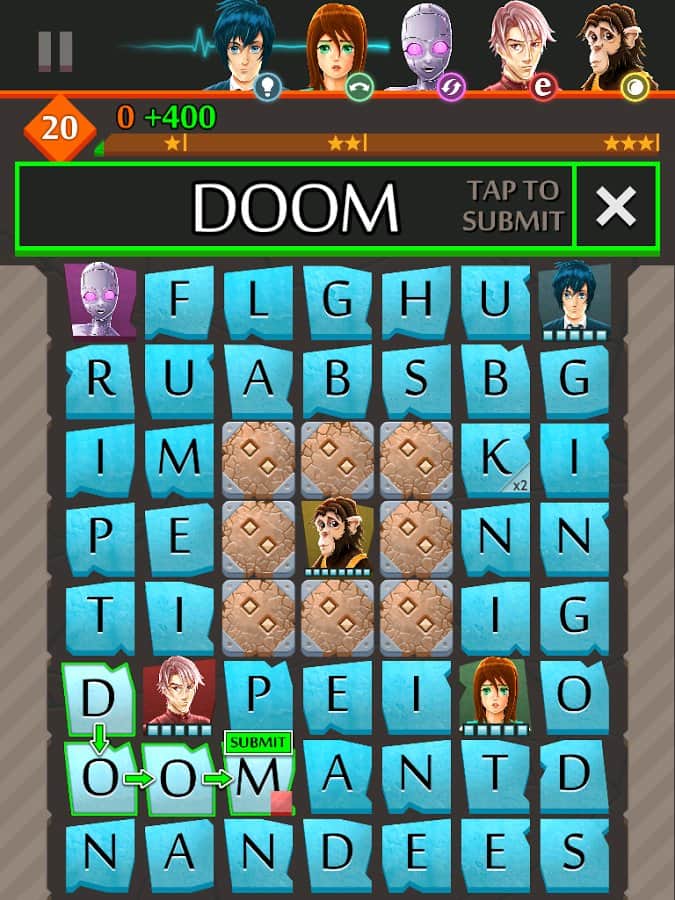Tap the monkey tile among the rocks
This screenshot has height=900, width=675.
click(x=337, y=537)
